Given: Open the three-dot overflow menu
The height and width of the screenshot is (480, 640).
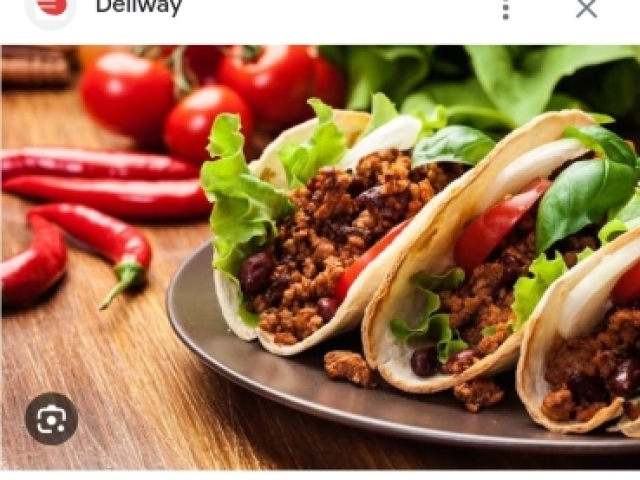Looking at the screenshot, I should pyautogui.click(x=506, y=9).
